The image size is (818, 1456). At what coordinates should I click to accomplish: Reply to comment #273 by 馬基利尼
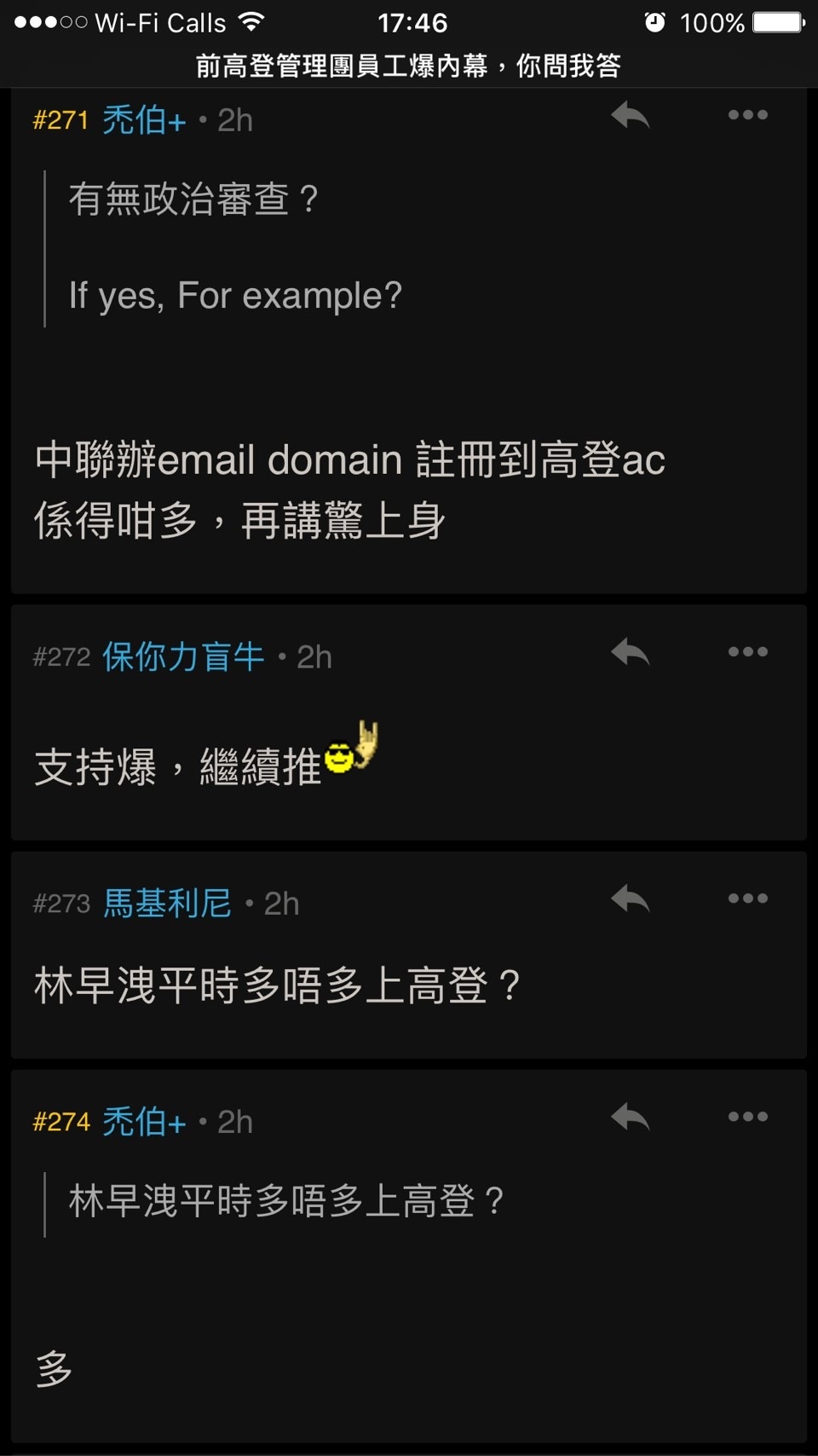click(630, 899)
